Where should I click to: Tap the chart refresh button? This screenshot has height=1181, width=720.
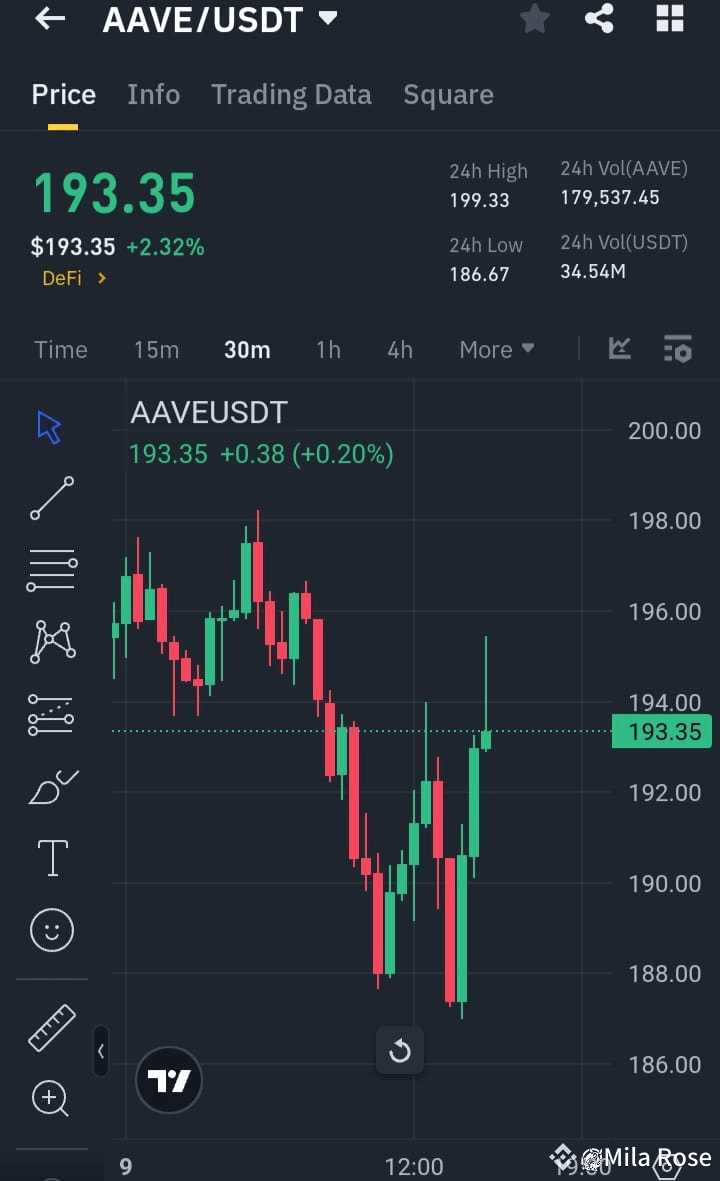400,1051
